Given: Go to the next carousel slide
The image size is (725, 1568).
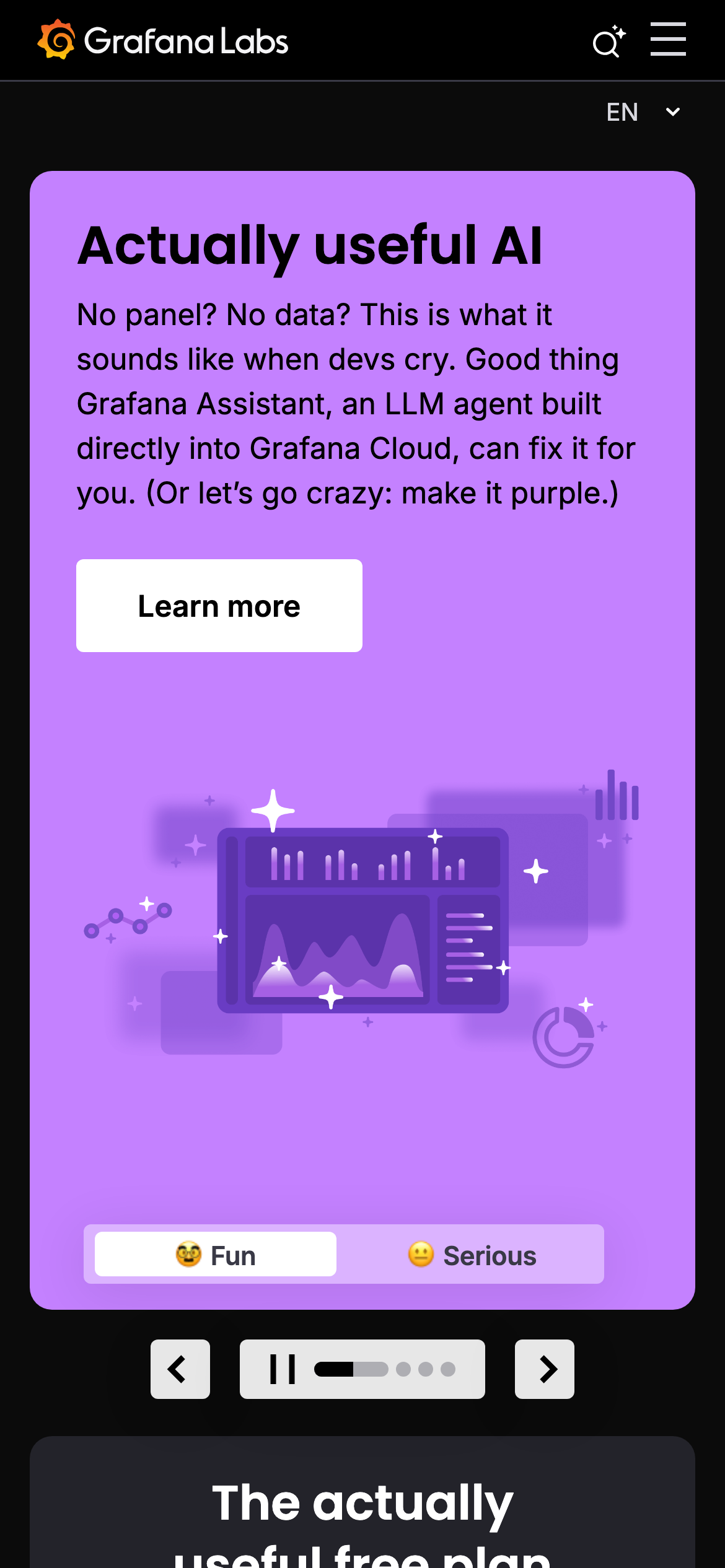Looking at the screenshot, I should coord(544,1369).
